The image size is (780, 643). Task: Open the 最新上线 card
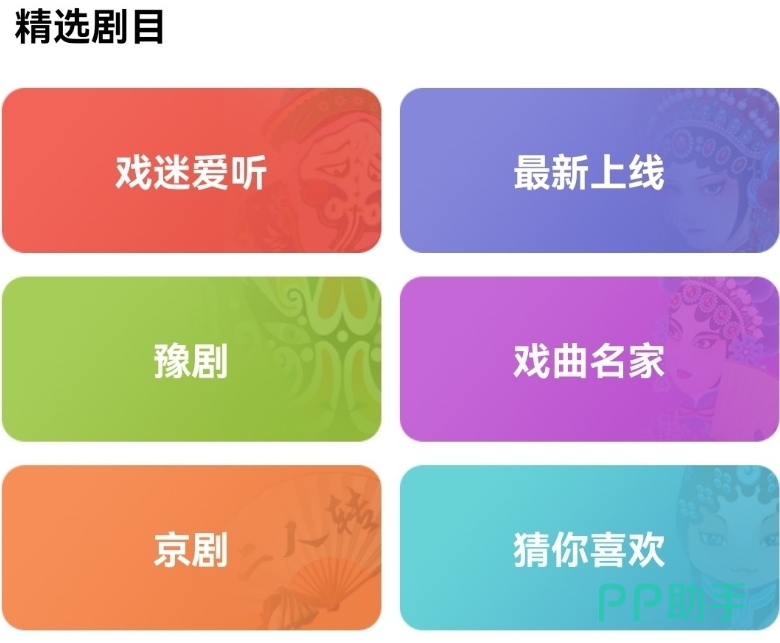pyautogui.click(x=589, y=171)
